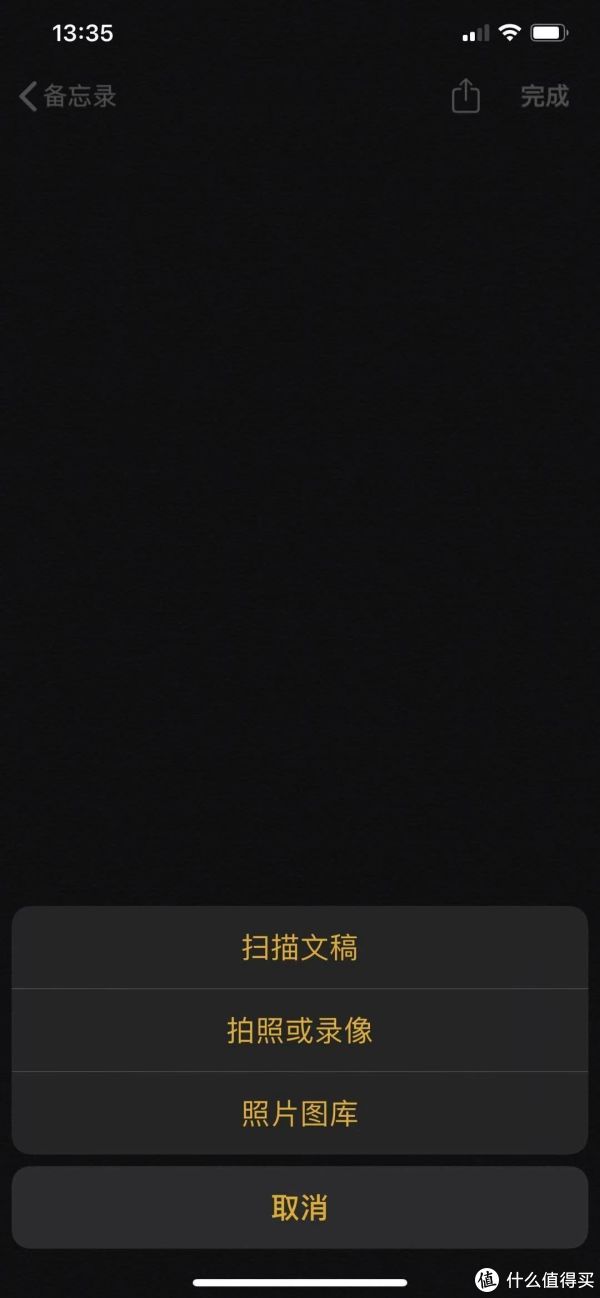Tap 完成 to finish editing
Screen dimensions: 600x1298
click(x=545, y=97)
